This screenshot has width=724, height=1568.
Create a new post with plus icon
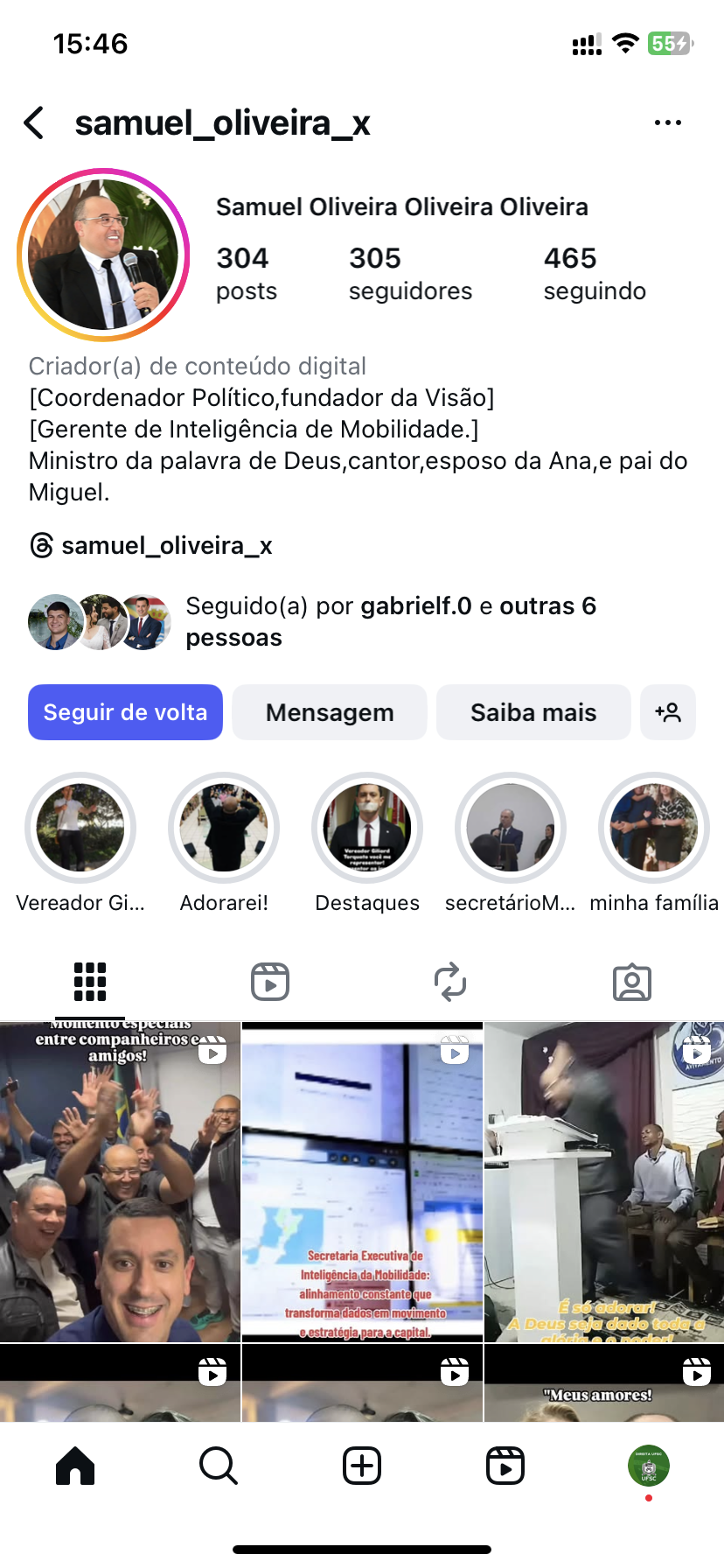[362, 1466]
